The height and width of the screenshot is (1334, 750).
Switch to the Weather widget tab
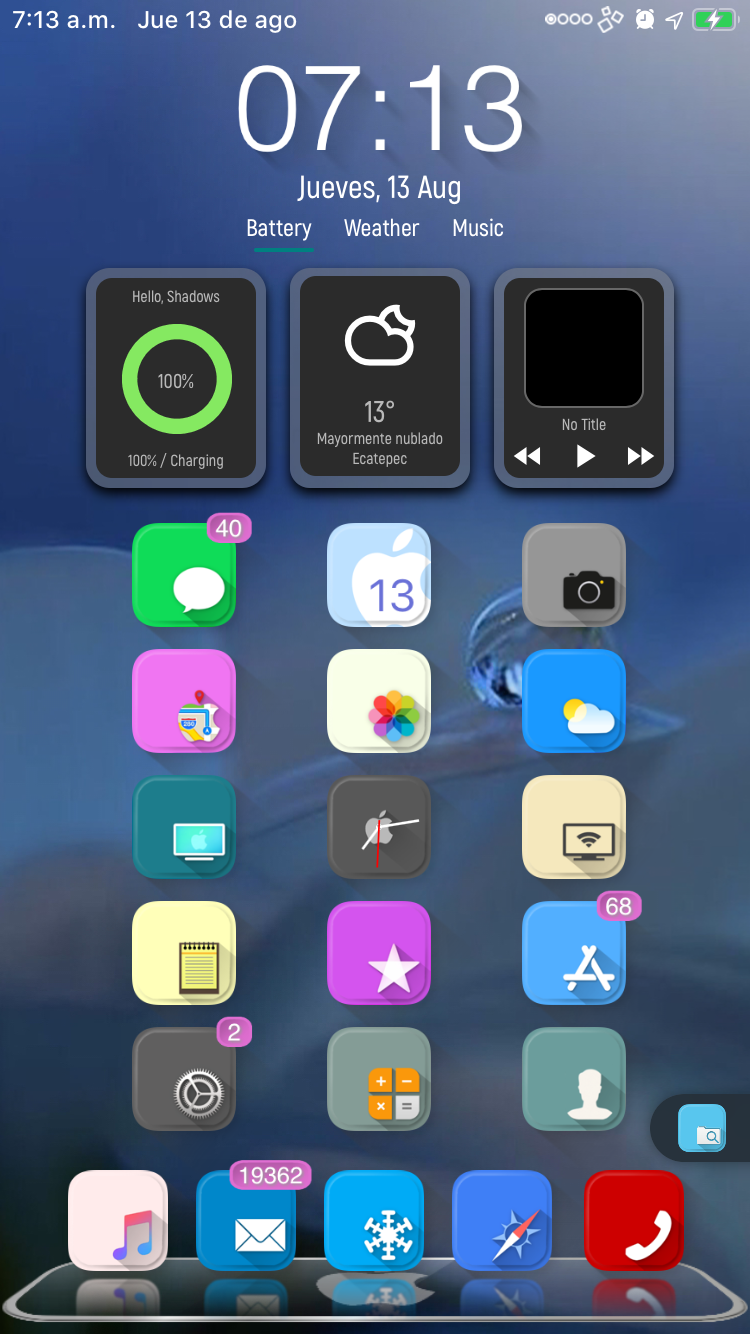[381, 228]
